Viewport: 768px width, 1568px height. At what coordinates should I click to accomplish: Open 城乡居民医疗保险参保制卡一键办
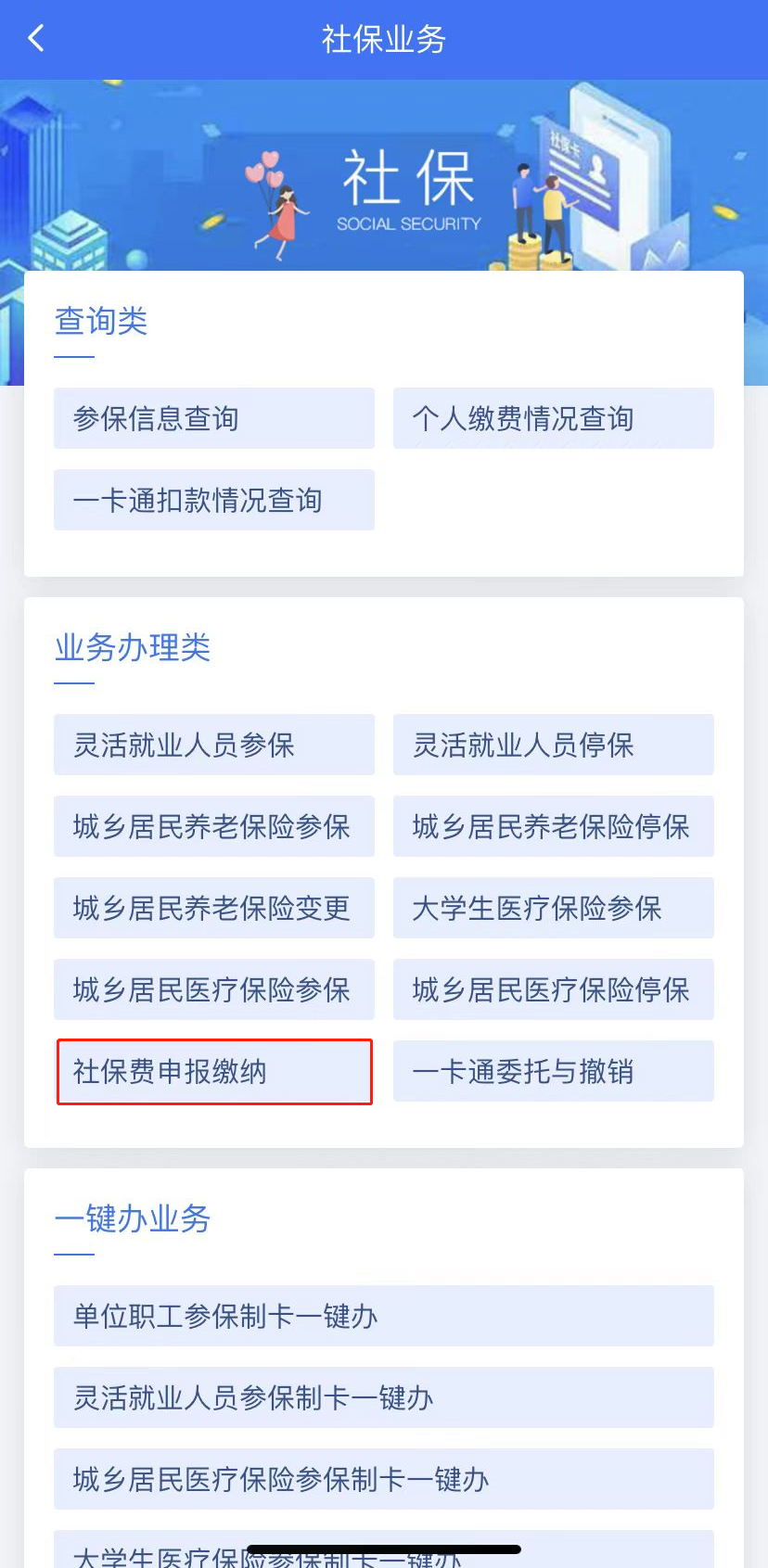click(383, 1479)
